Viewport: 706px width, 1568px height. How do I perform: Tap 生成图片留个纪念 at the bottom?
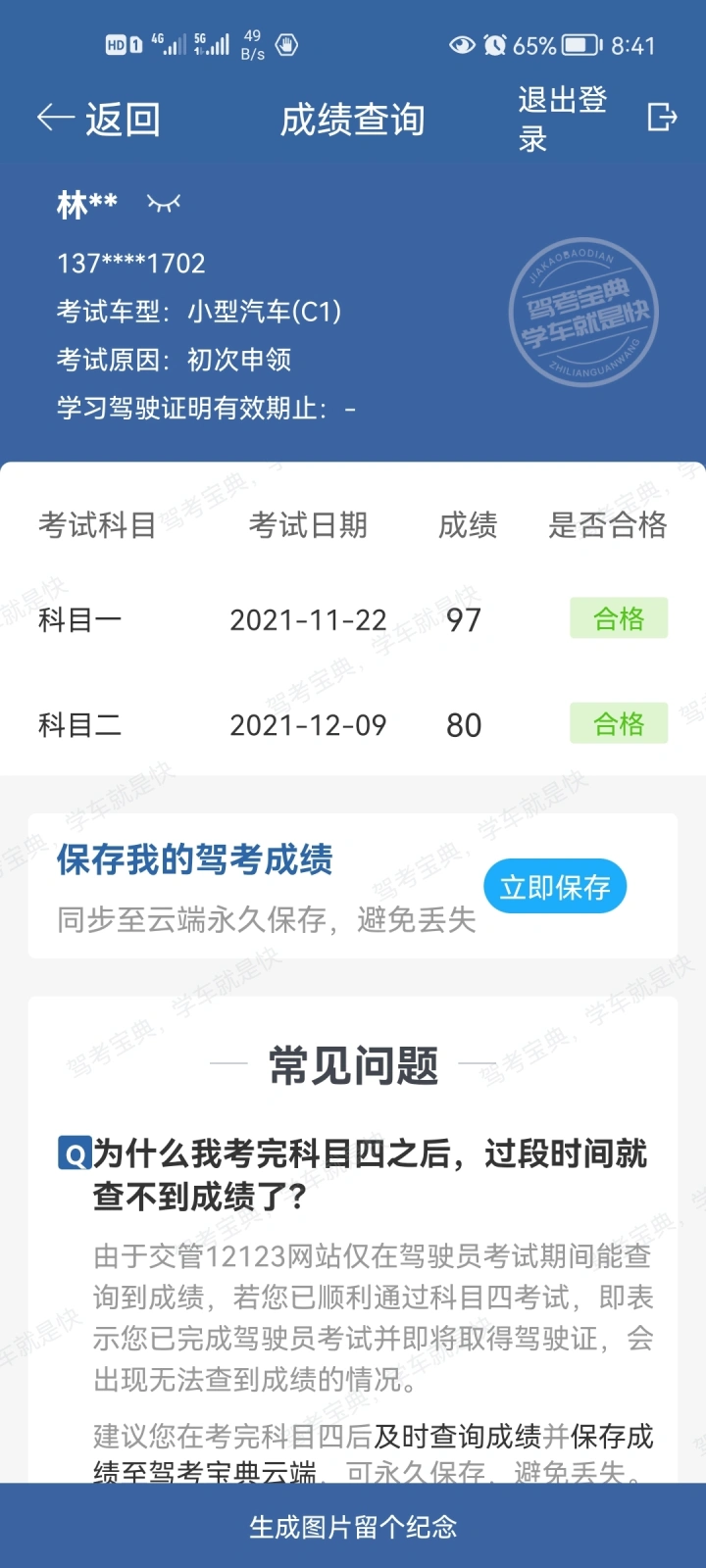click(353, 1526)
